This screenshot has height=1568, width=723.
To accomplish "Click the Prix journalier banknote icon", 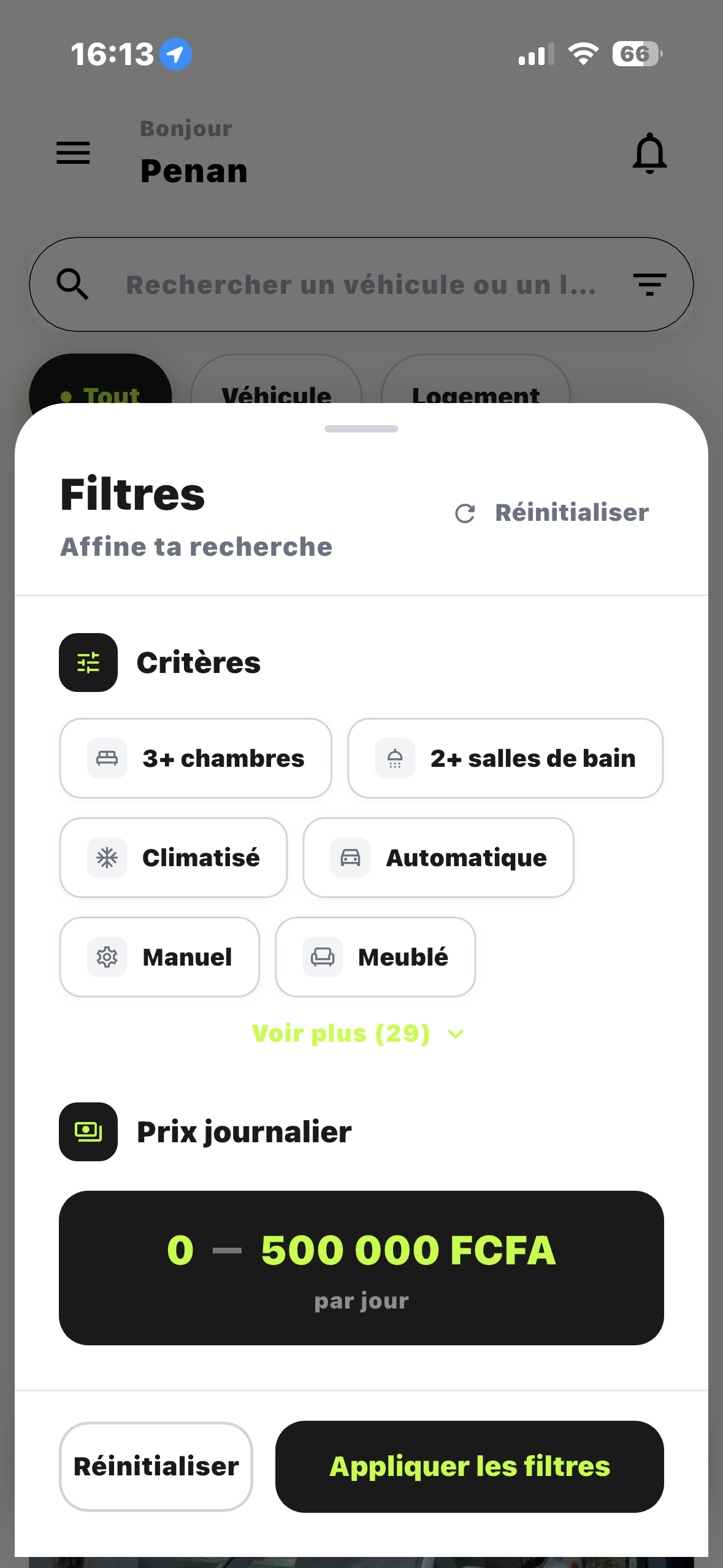I will (x=88, y=1132).
